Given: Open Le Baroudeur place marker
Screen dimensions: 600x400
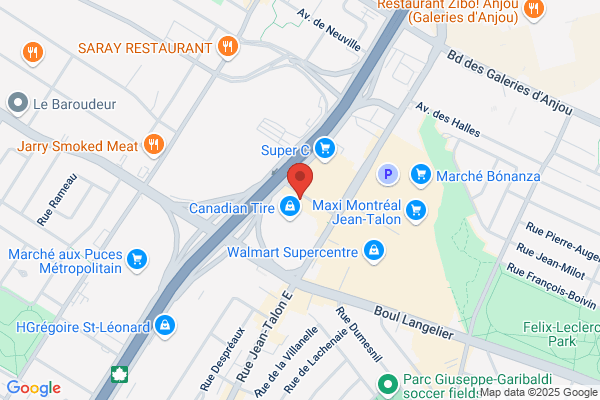Looking at the screenshot, I should click(x=18, y=103).
